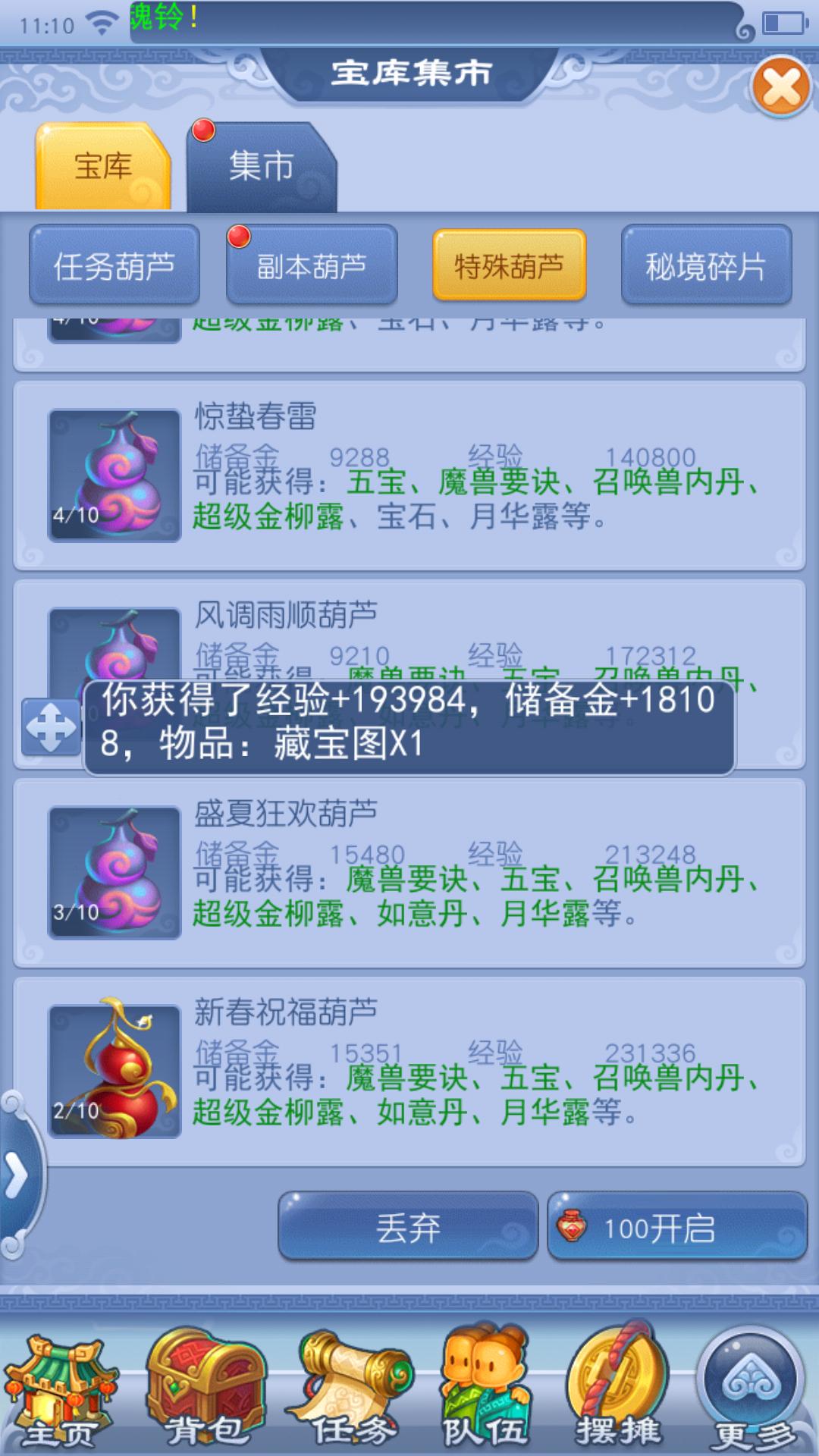Switch to the 宝库 tab
819x1456 pixels.
click(x=103, y=166)
